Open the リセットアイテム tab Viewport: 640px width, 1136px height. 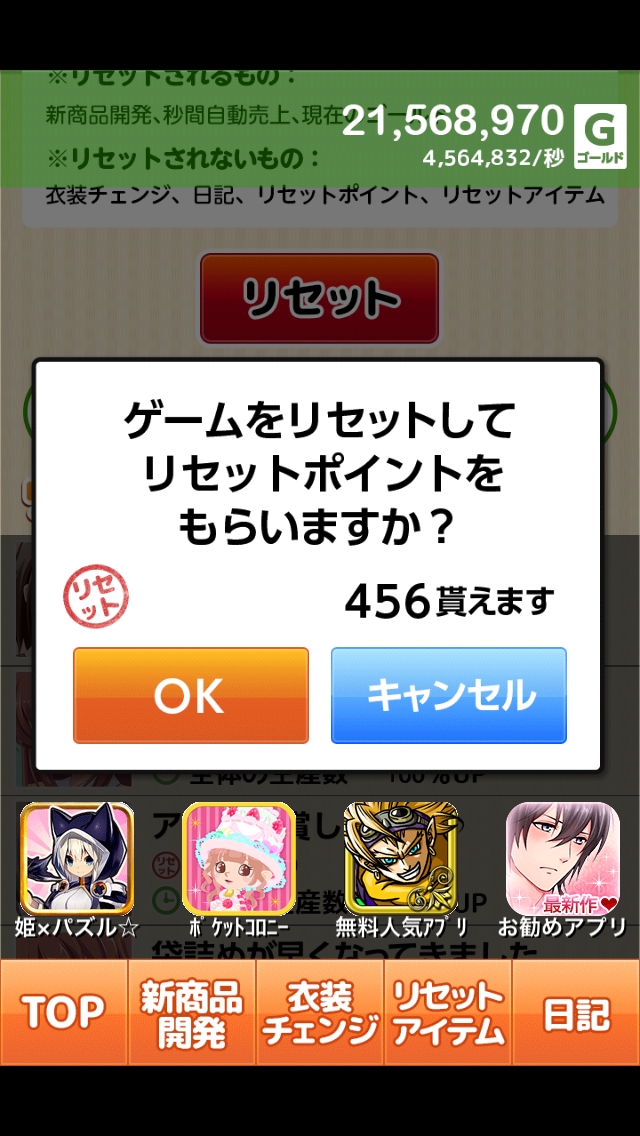[448, 1012]
